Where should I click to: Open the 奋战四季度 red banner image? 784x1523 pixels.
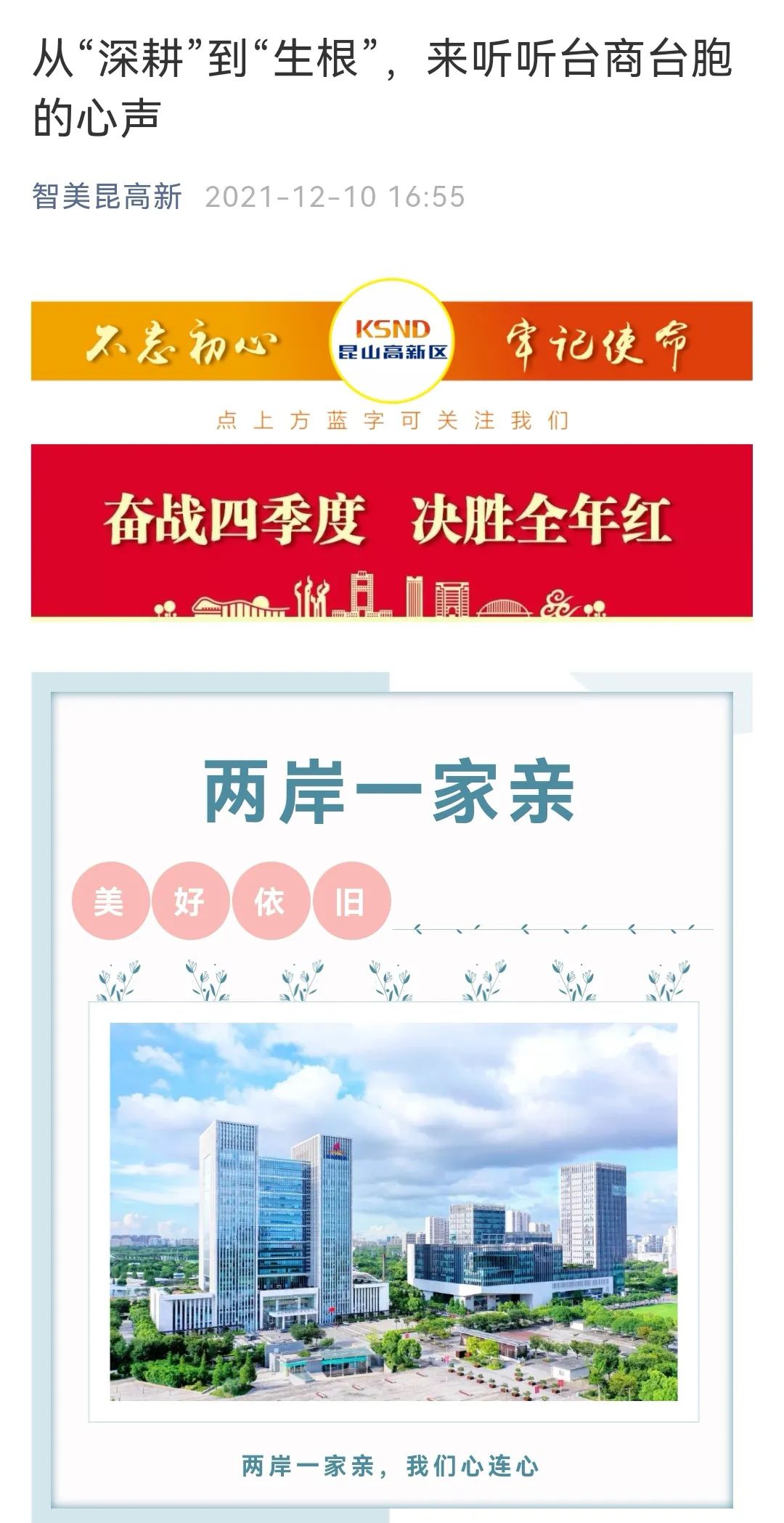click(391, 531)
